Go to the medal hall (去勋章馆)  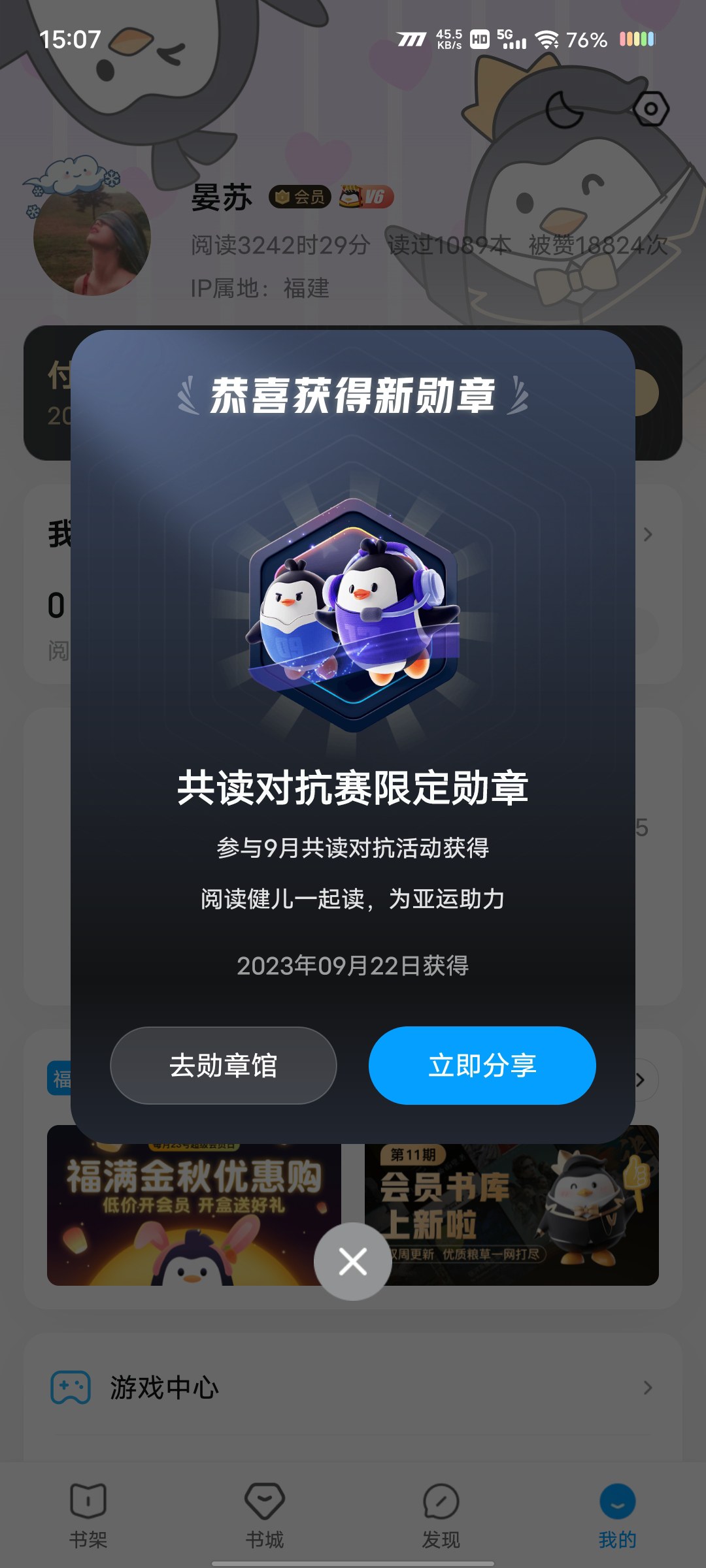point(224,1065)
